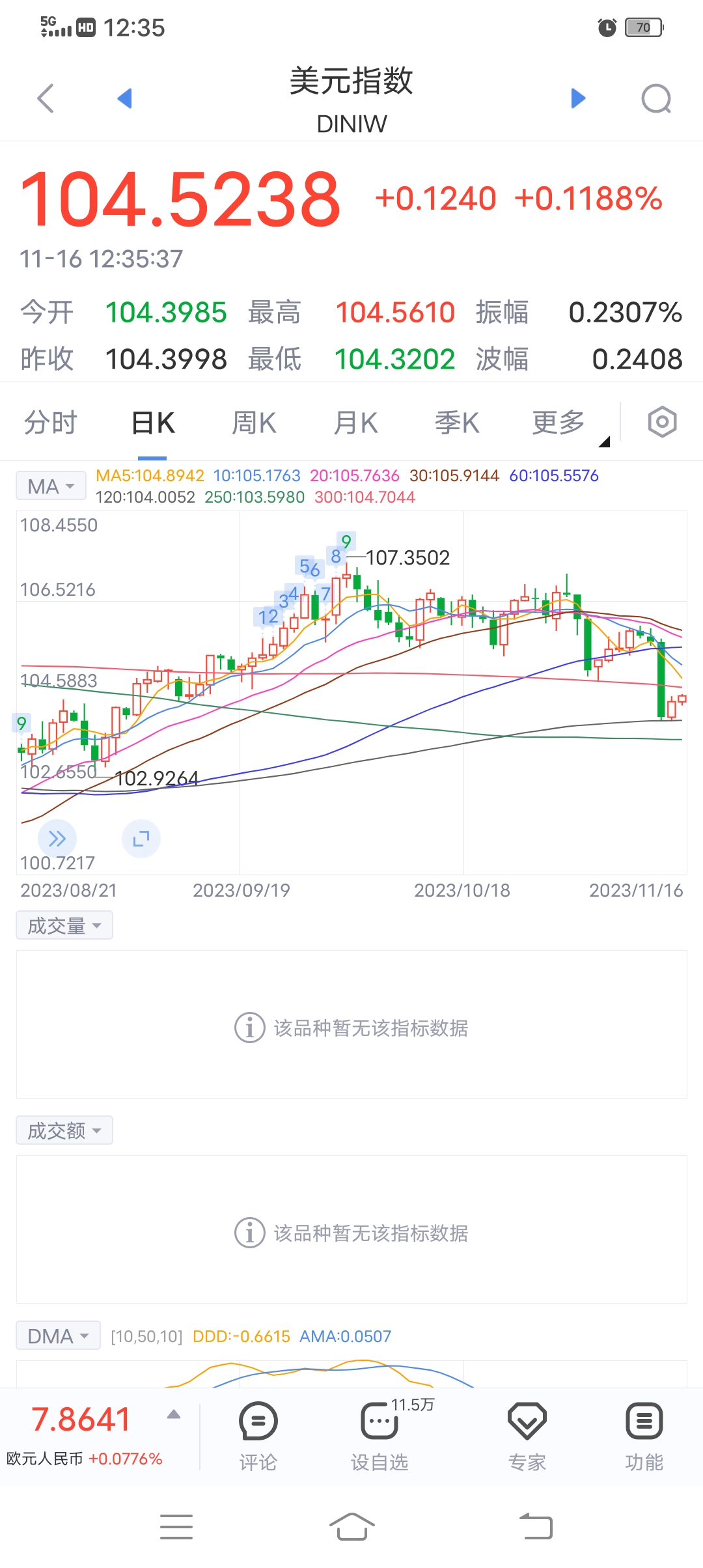Image resolution: width=703 pixels, height=1568 pixels.
Task: Select the 日K tab
Action: coord(153,423)
